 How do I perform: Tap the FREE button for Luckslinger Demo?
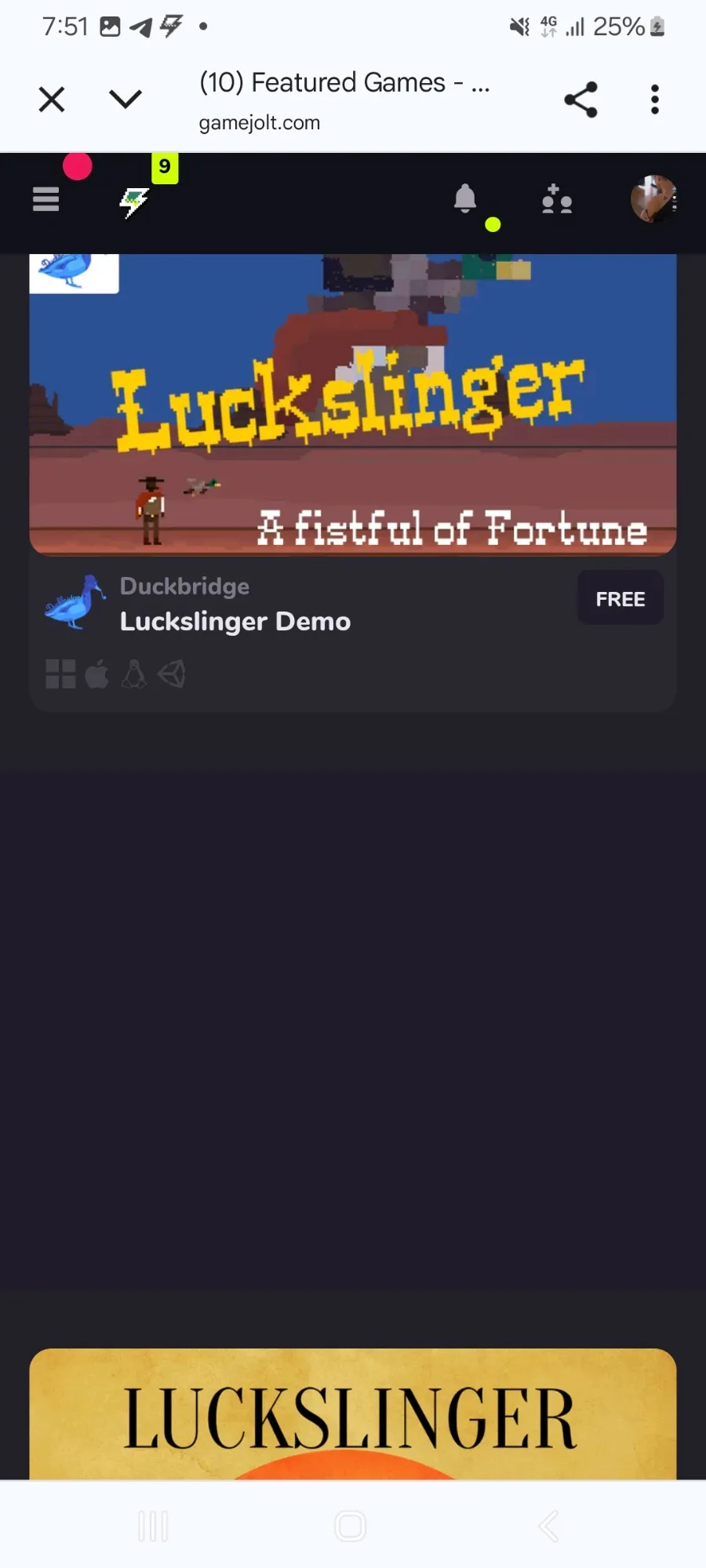pyautogui.click(x=620, y=599)
